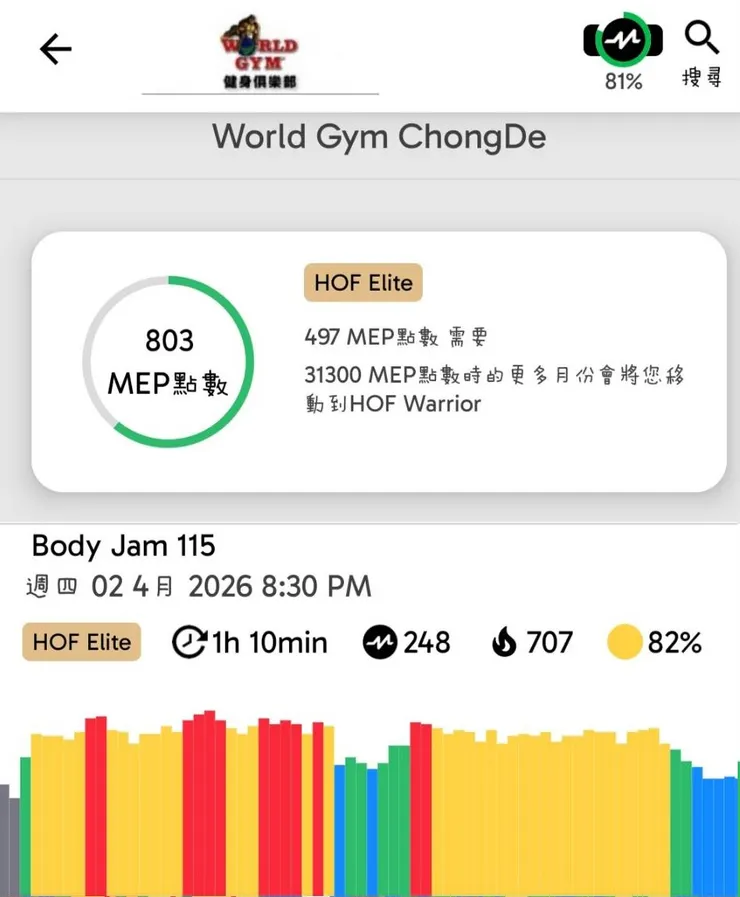This screenshot has height=897, width=740.
Task: Open the 搜尋 search icon
Action: [x=702, y=52]
